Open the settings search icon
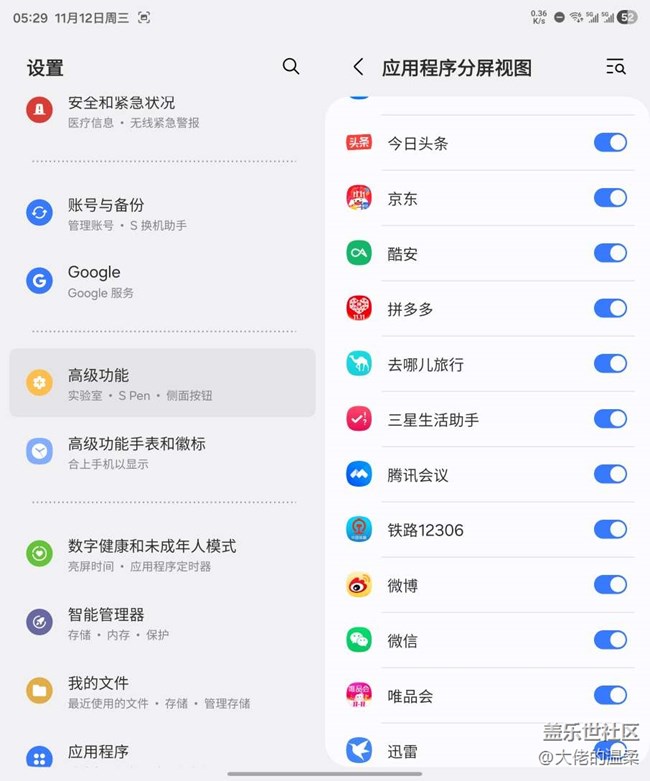This screenshot has height=781, width=650. coord(291,66)
